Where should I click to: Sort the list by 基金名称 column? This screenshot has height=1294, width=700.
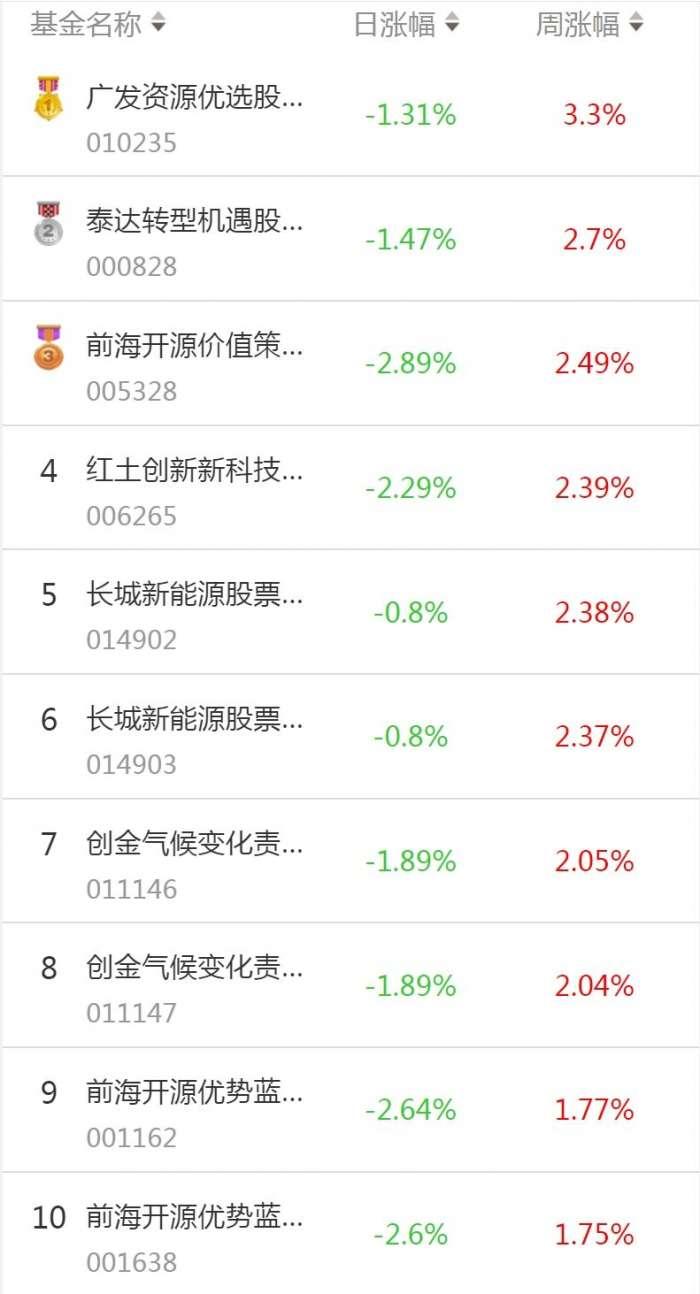pyautogui.click(x=98, y=25)
